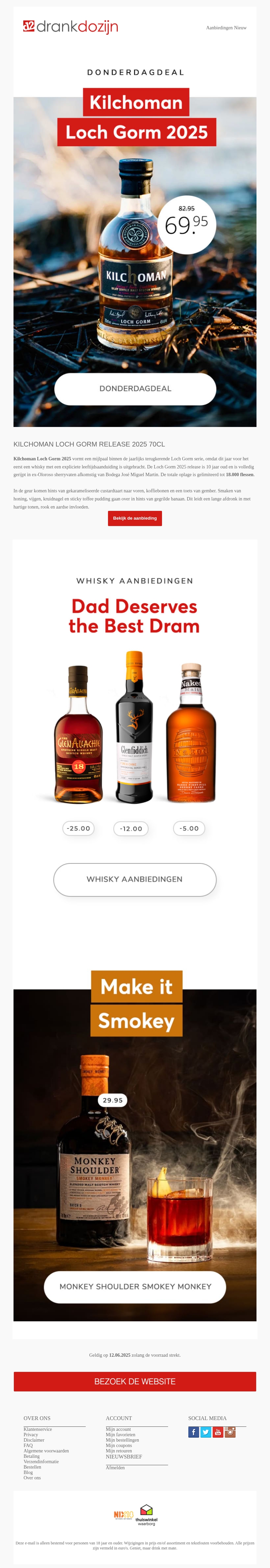Screen dimensions: 270x1568
Task: Tap the DONDERDAGDEAL button
Action: point(135,388)
